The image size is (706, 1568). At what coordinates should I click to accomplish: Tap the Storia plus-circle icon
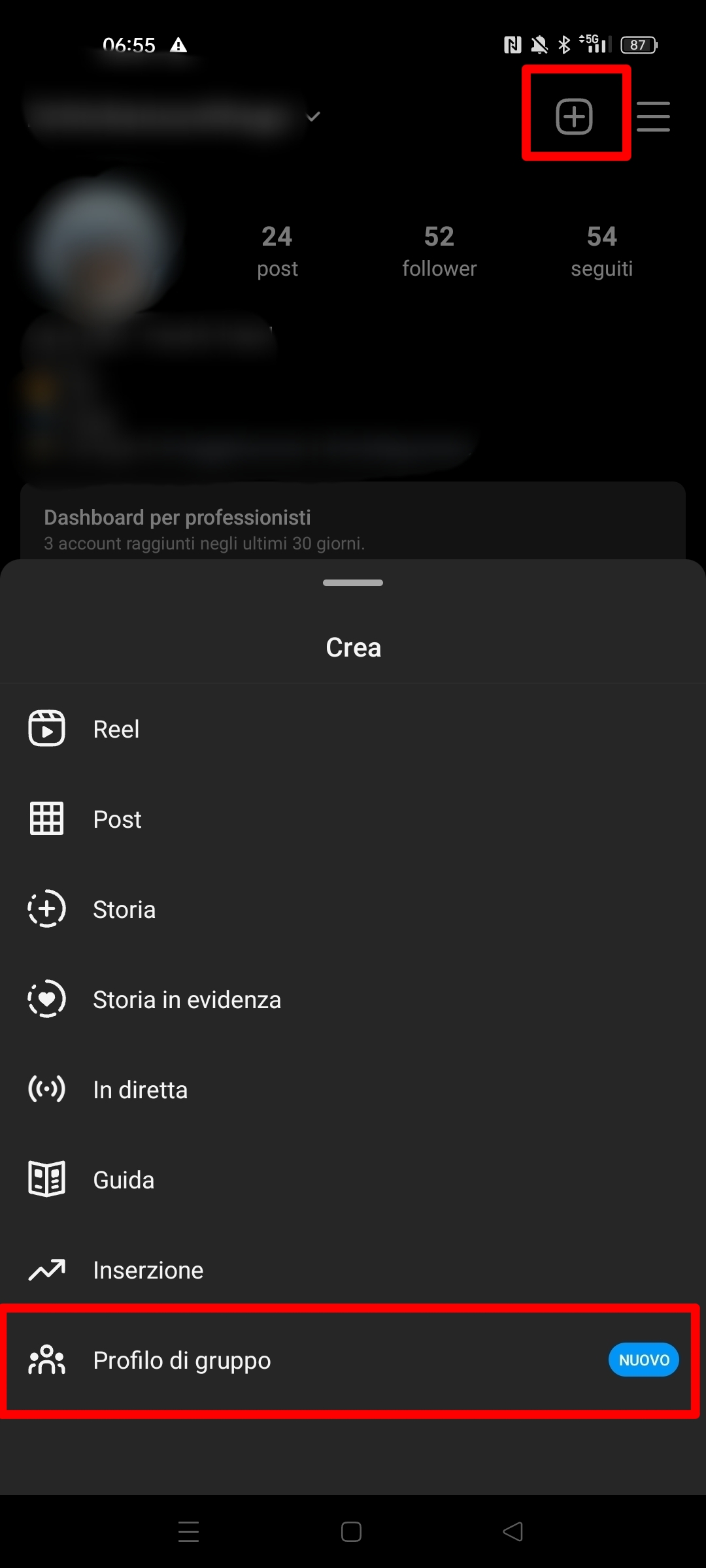point(47,909)
